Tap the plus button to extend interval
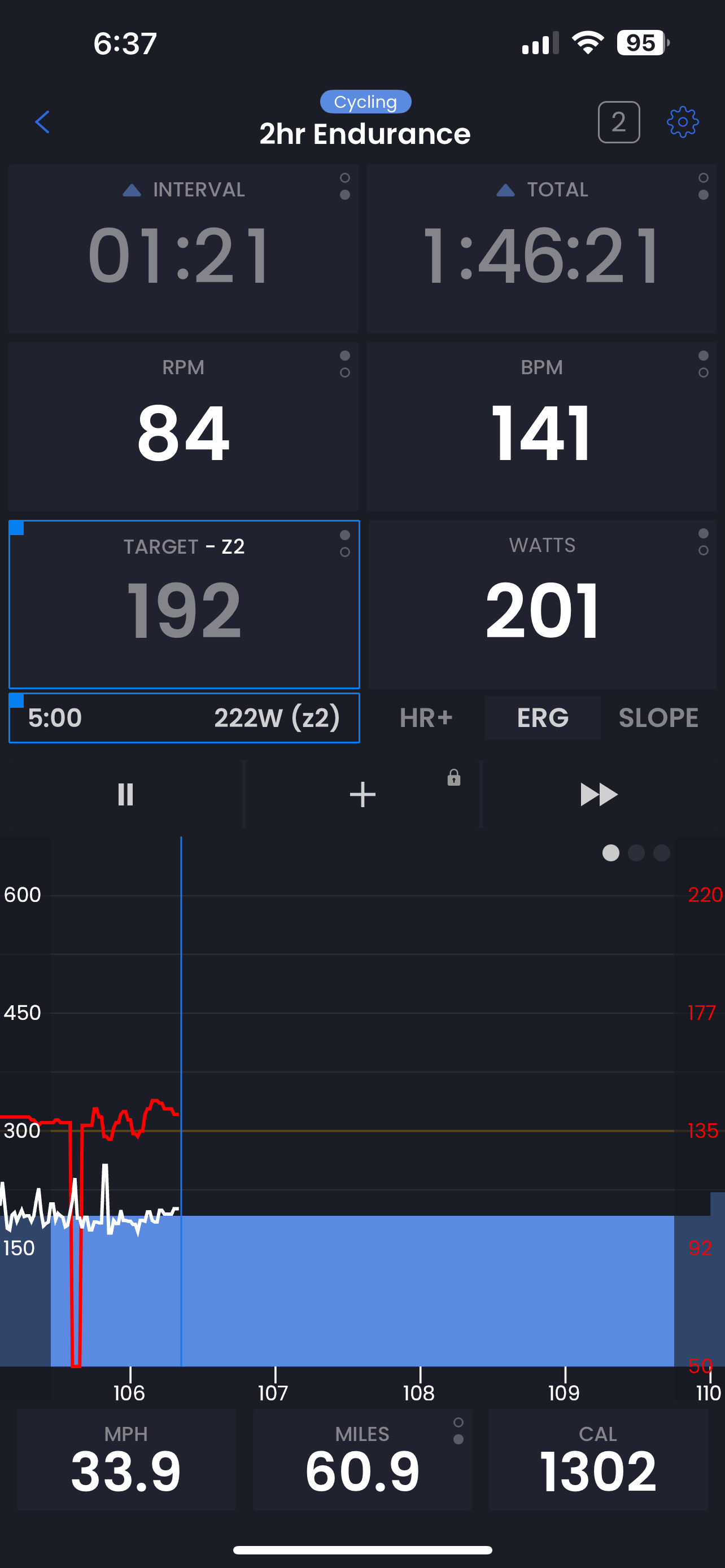The width and height of the screenshot is (725, 1568). coord(362,794)
